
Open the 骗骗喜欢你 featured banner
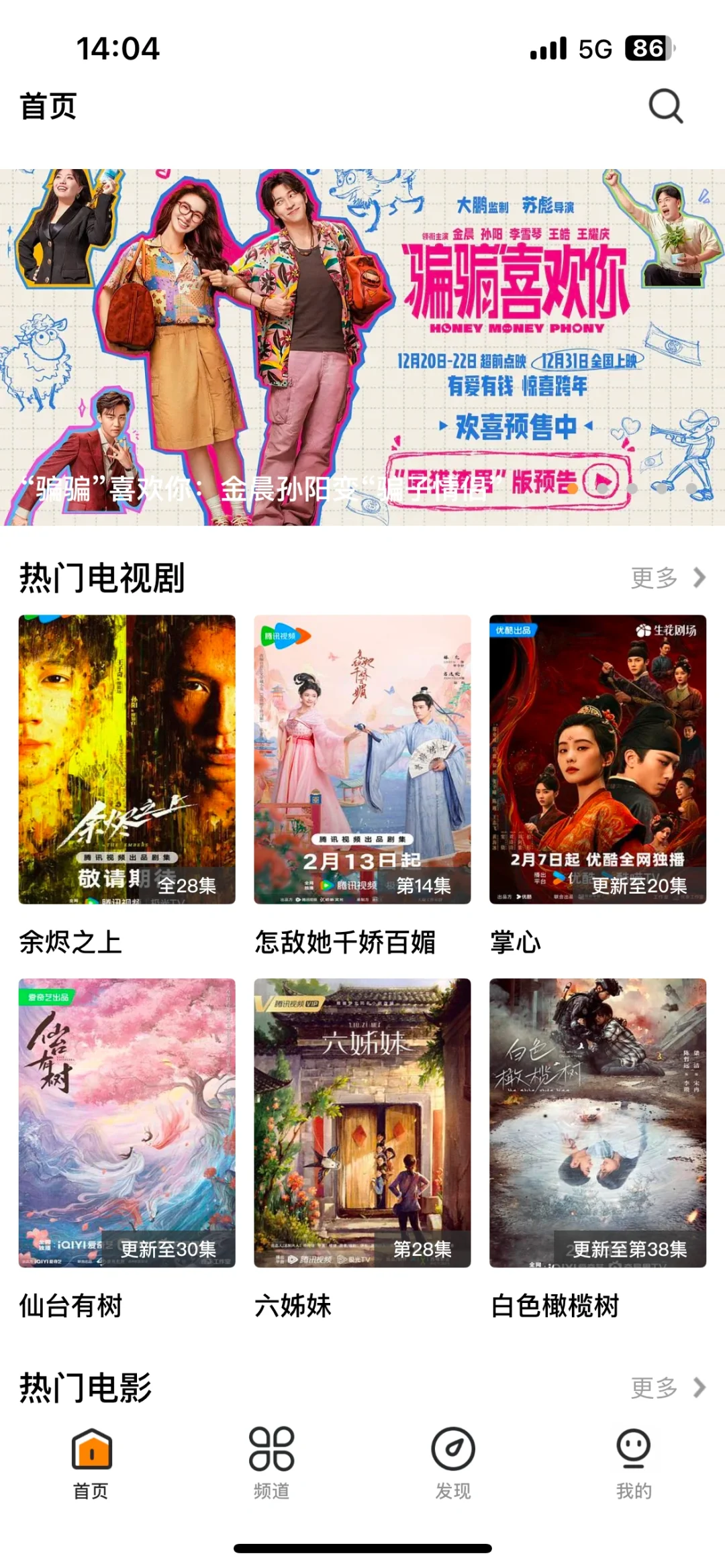pyautogui.click(x=362, y=346)
